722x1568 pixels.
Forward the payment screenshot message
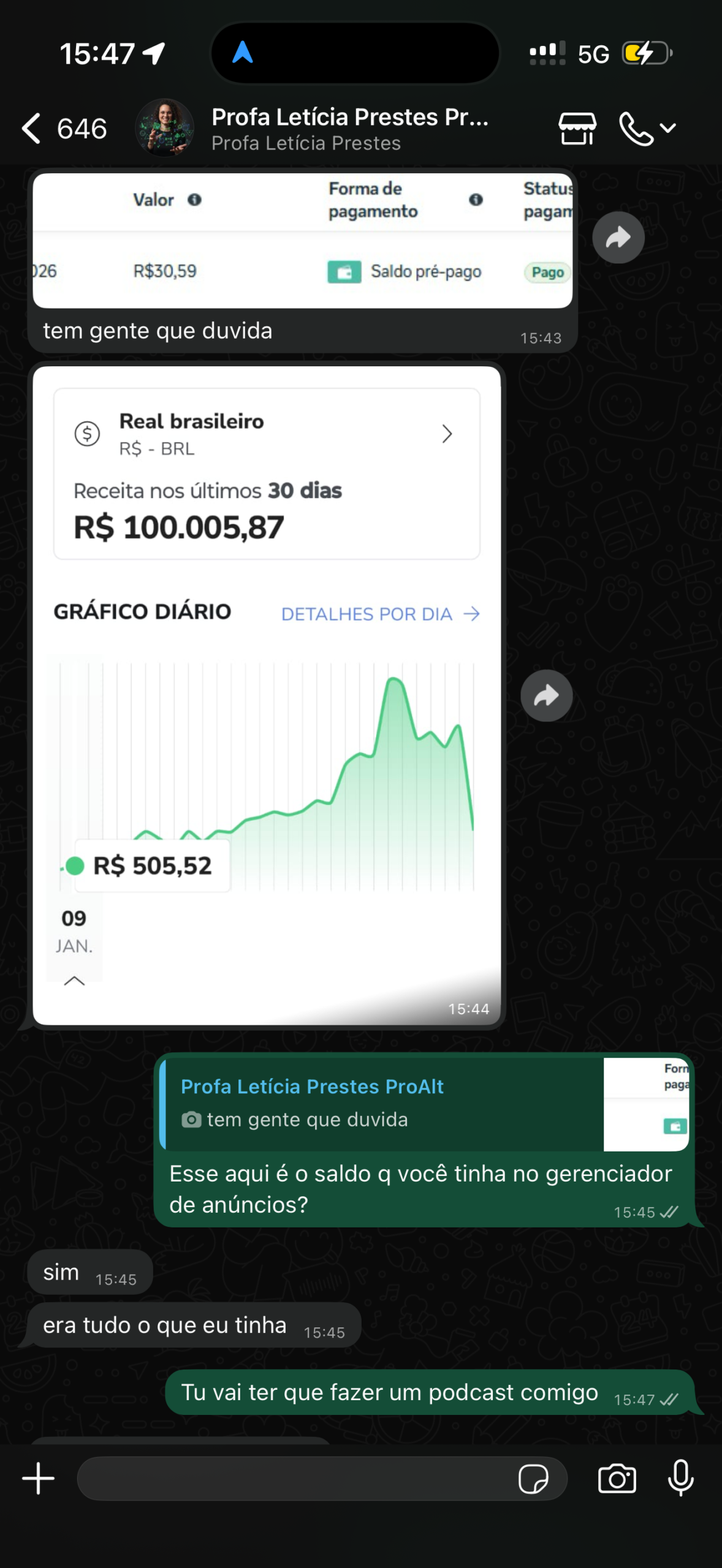(618, 238)
